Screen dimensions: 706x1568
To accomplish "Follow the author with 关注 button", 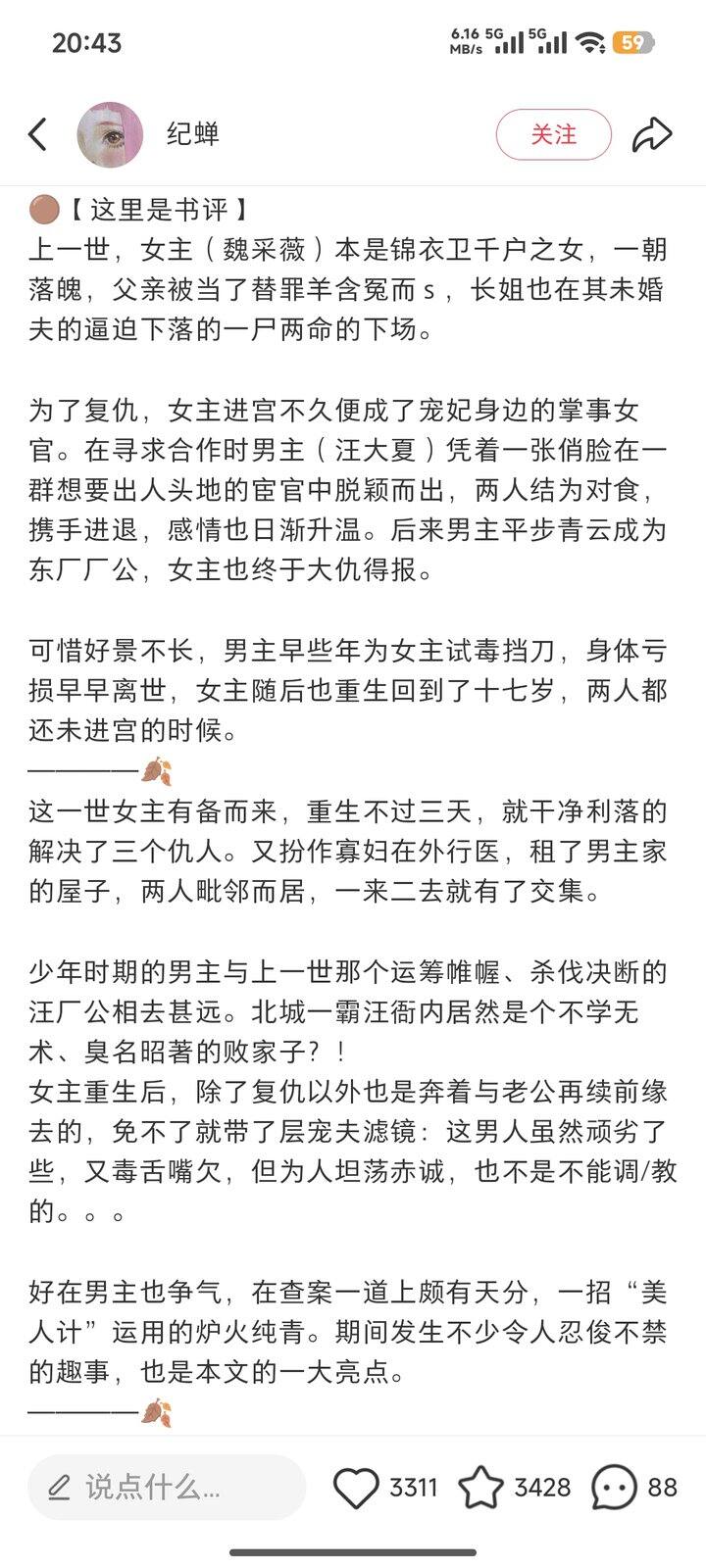I will point(553,134).
